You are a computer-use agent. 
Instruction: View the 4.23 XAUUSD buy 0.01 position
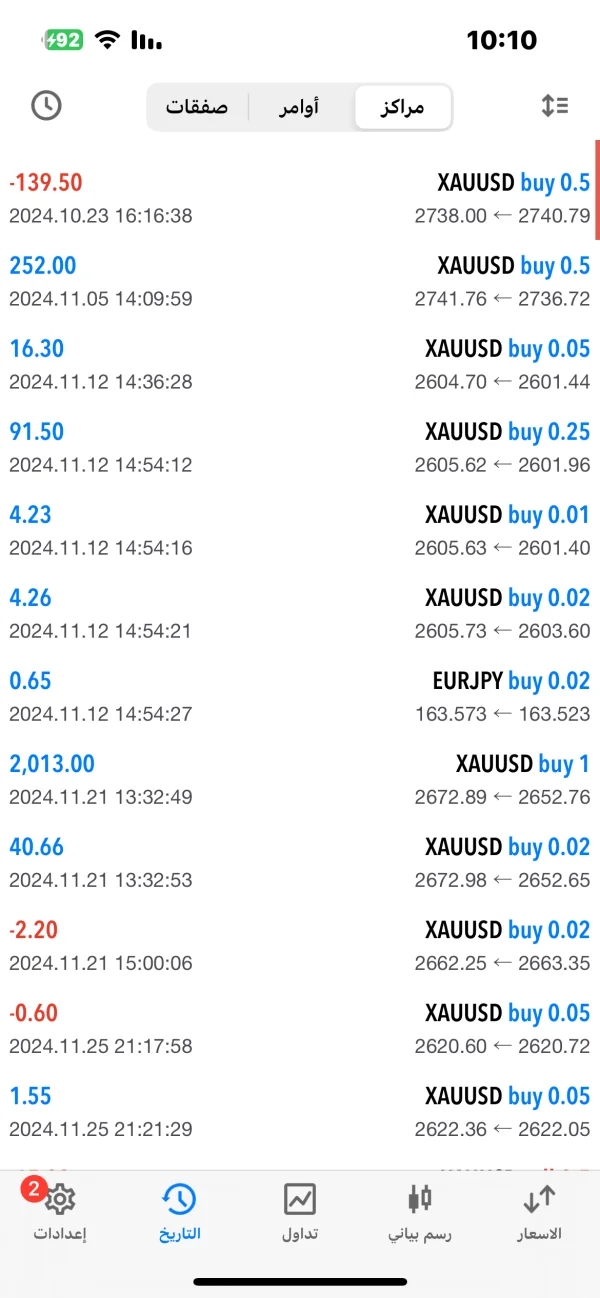[x=300, y=530]
